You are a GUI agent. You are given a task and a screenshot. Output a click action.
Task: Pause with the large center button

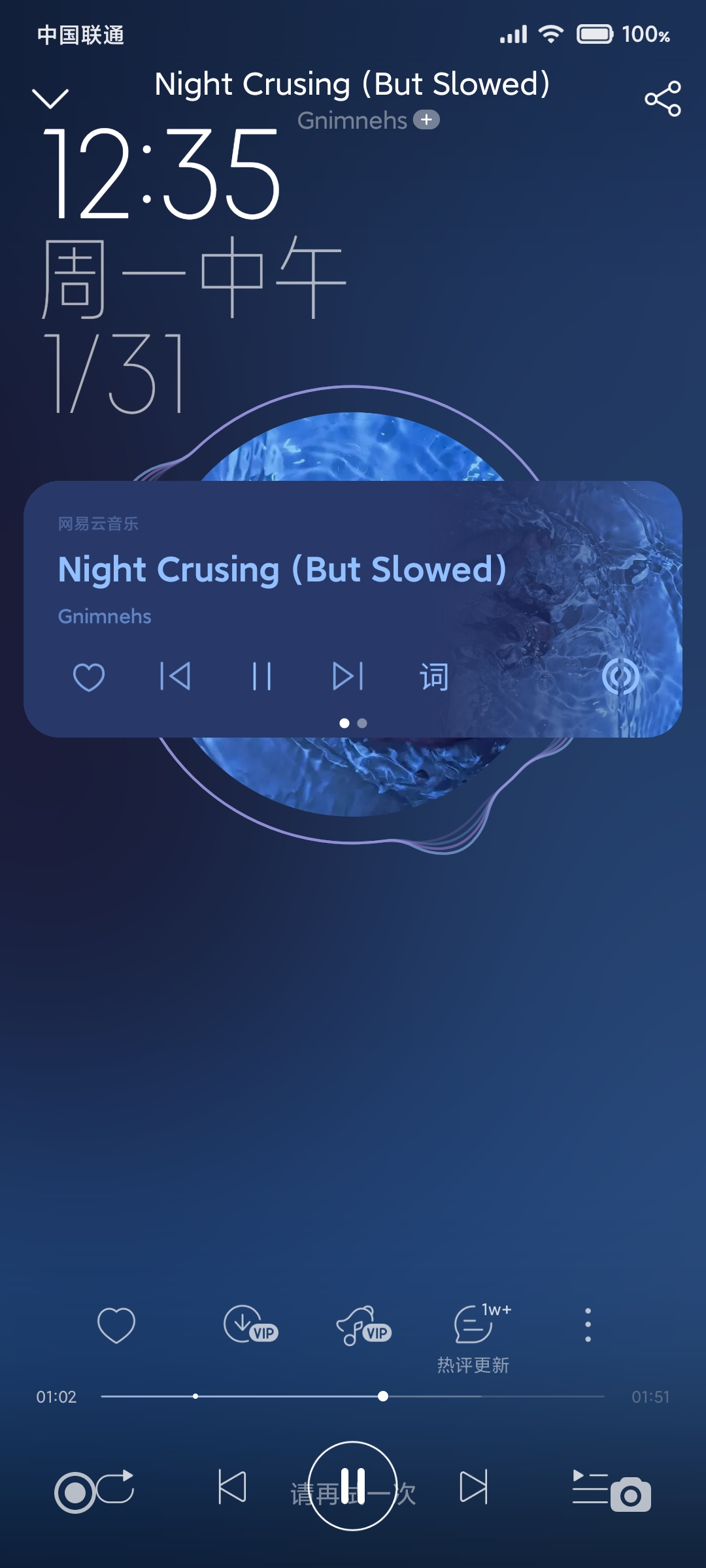point(352,1486)
